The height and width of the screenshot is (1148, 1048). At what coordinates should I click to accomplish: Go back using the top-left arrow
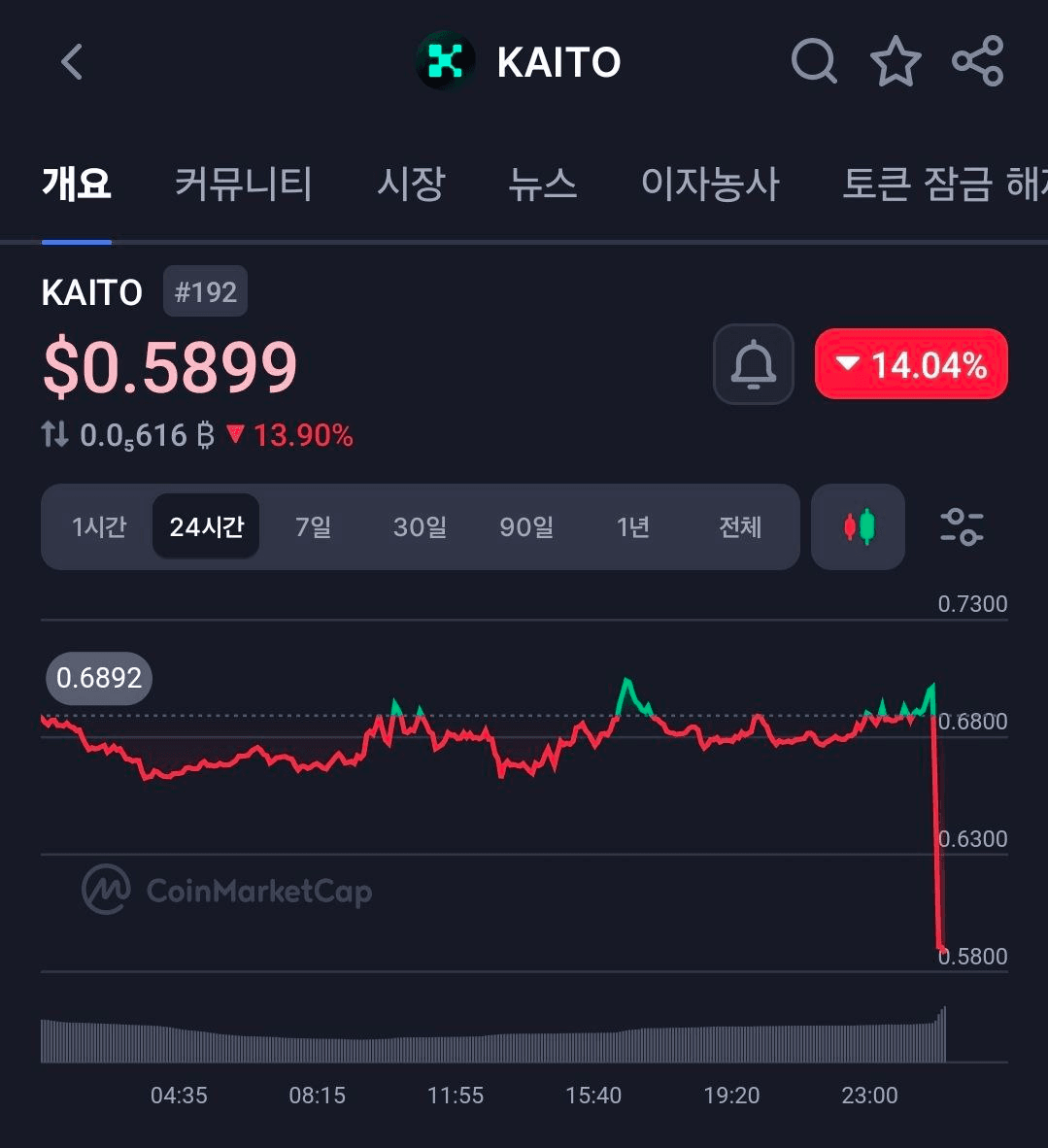click(72, 62)
